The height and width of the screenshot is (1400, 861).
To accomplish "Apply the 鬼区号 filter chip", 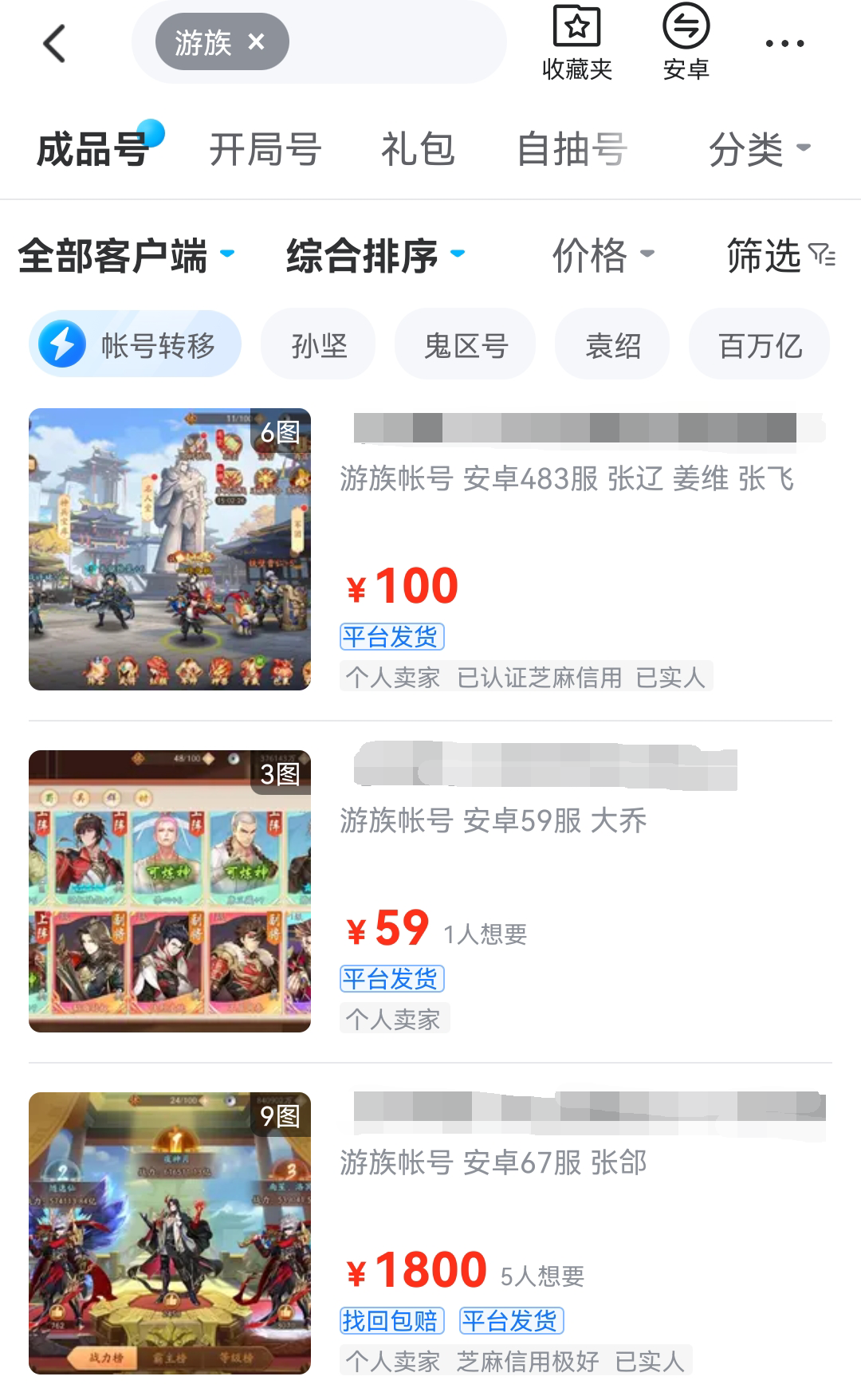I will click(466, 345).
